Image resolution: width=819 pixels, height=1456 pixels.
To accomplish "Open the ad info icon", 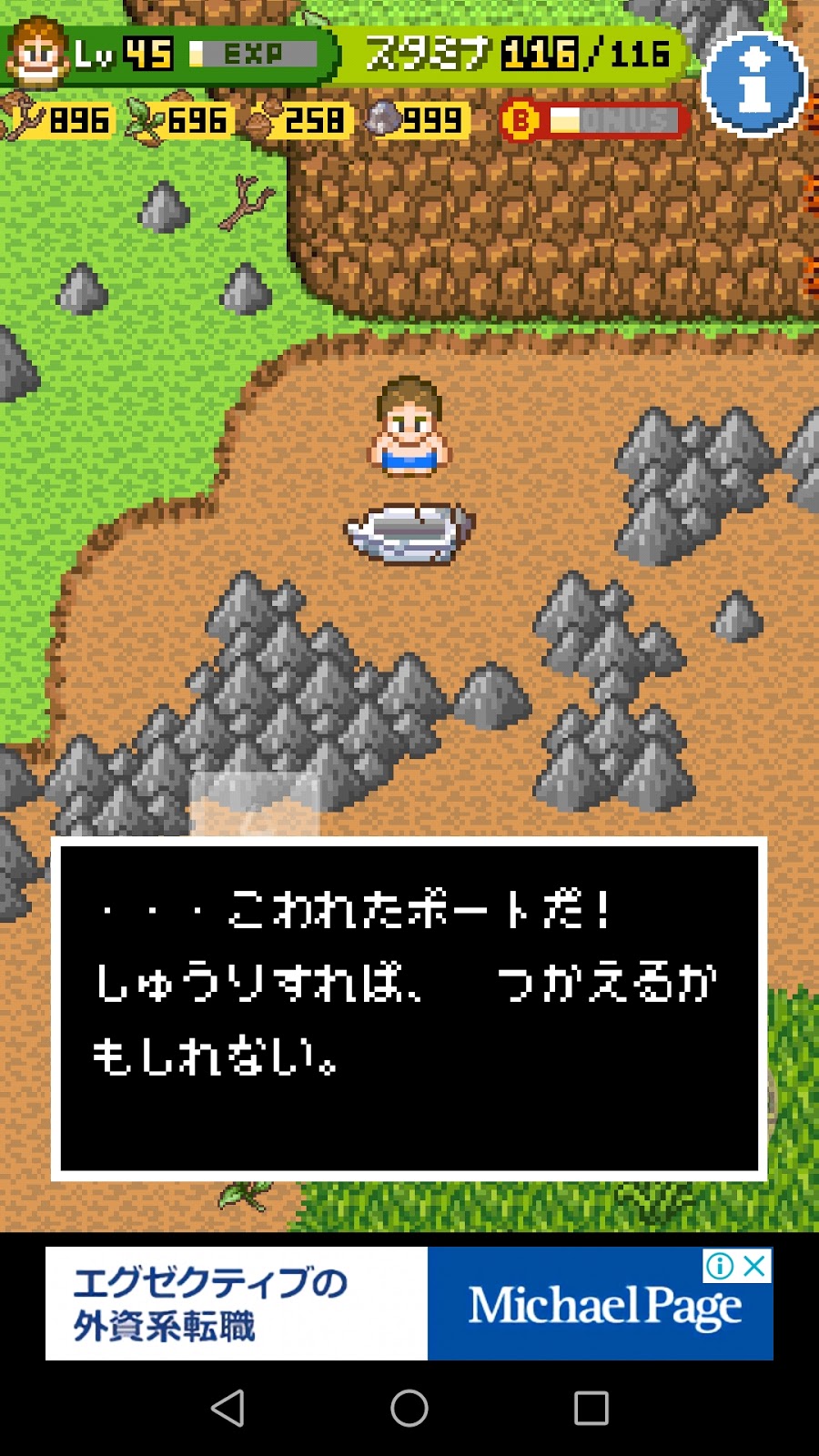I will point(720,1265).
